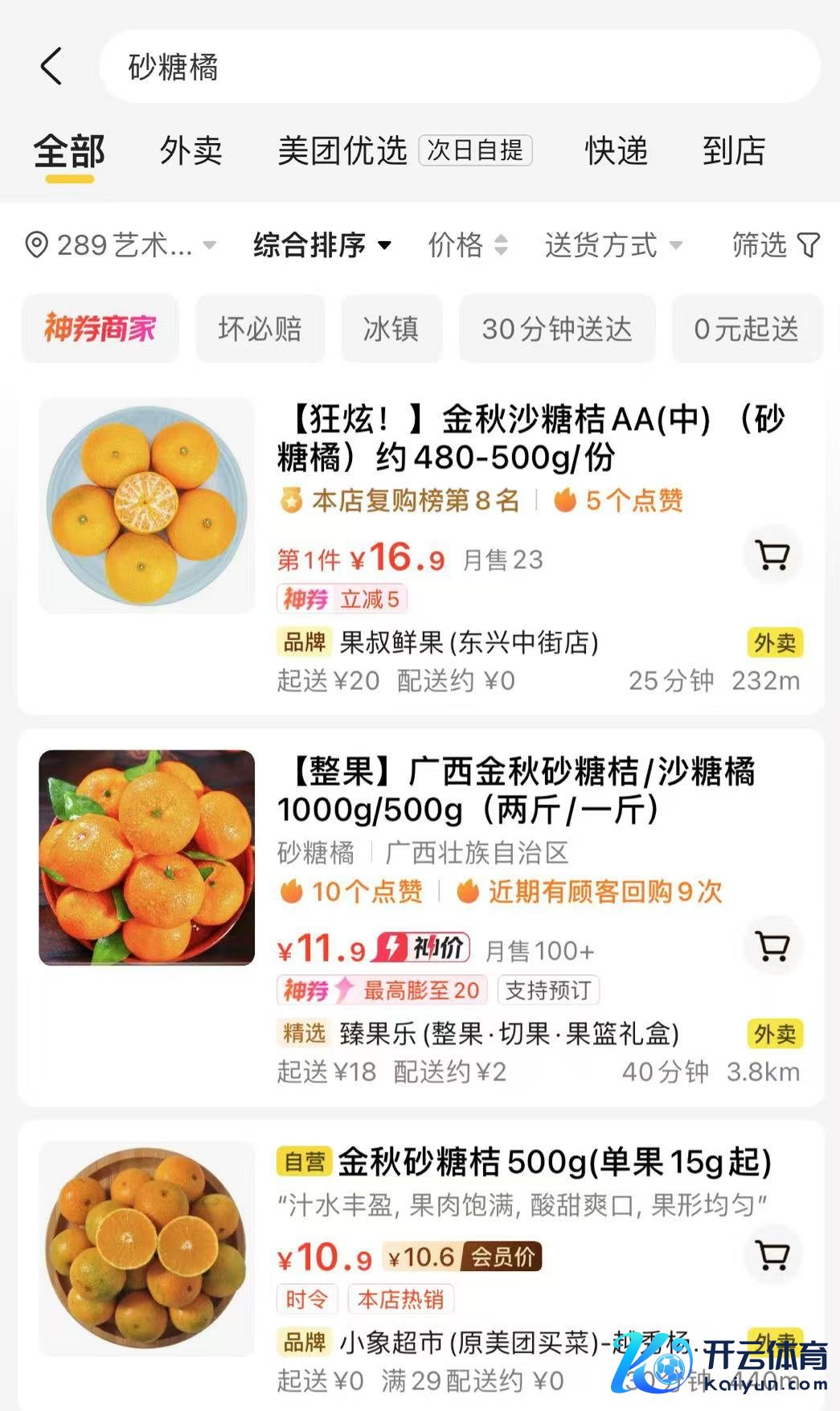
Task: Add 广西金秋砂糖桔 to cart
Action: 772,945
